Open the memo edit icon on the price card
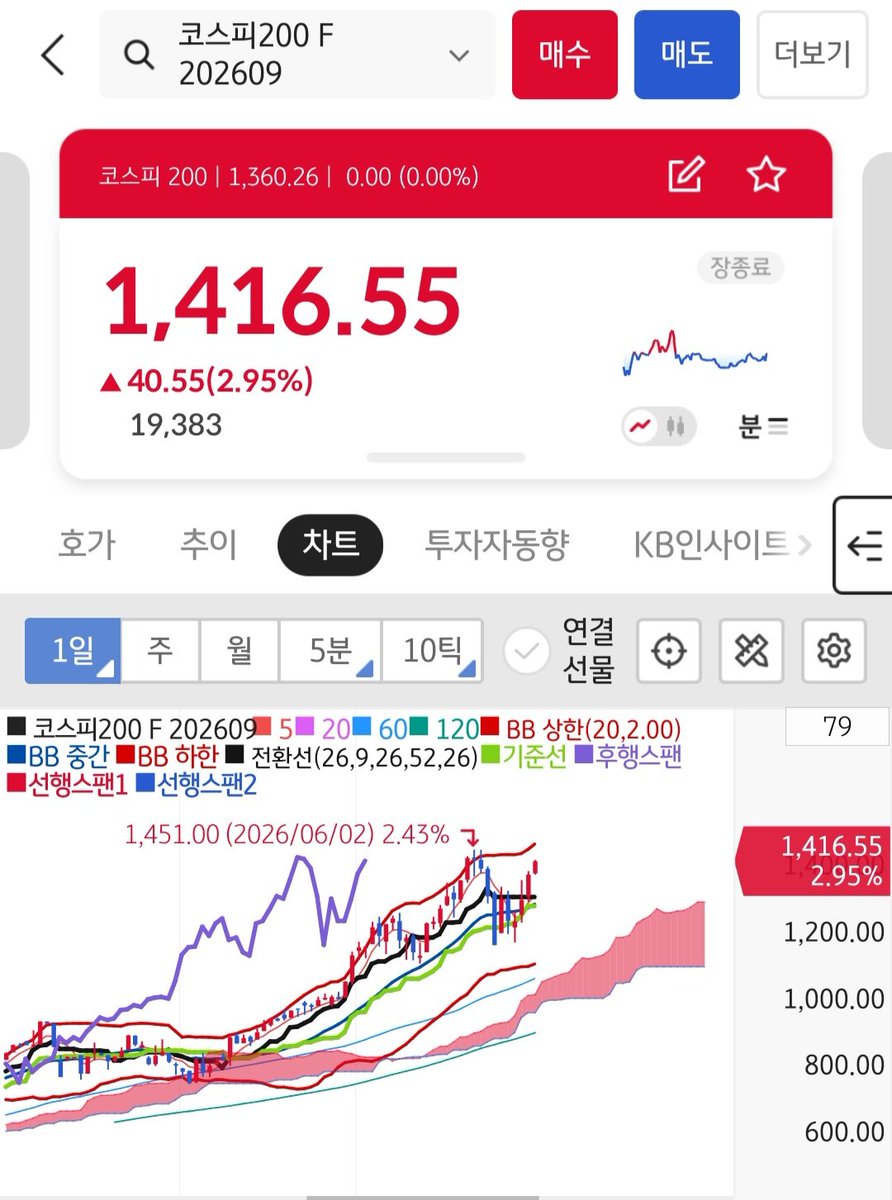 coord(686,175)
